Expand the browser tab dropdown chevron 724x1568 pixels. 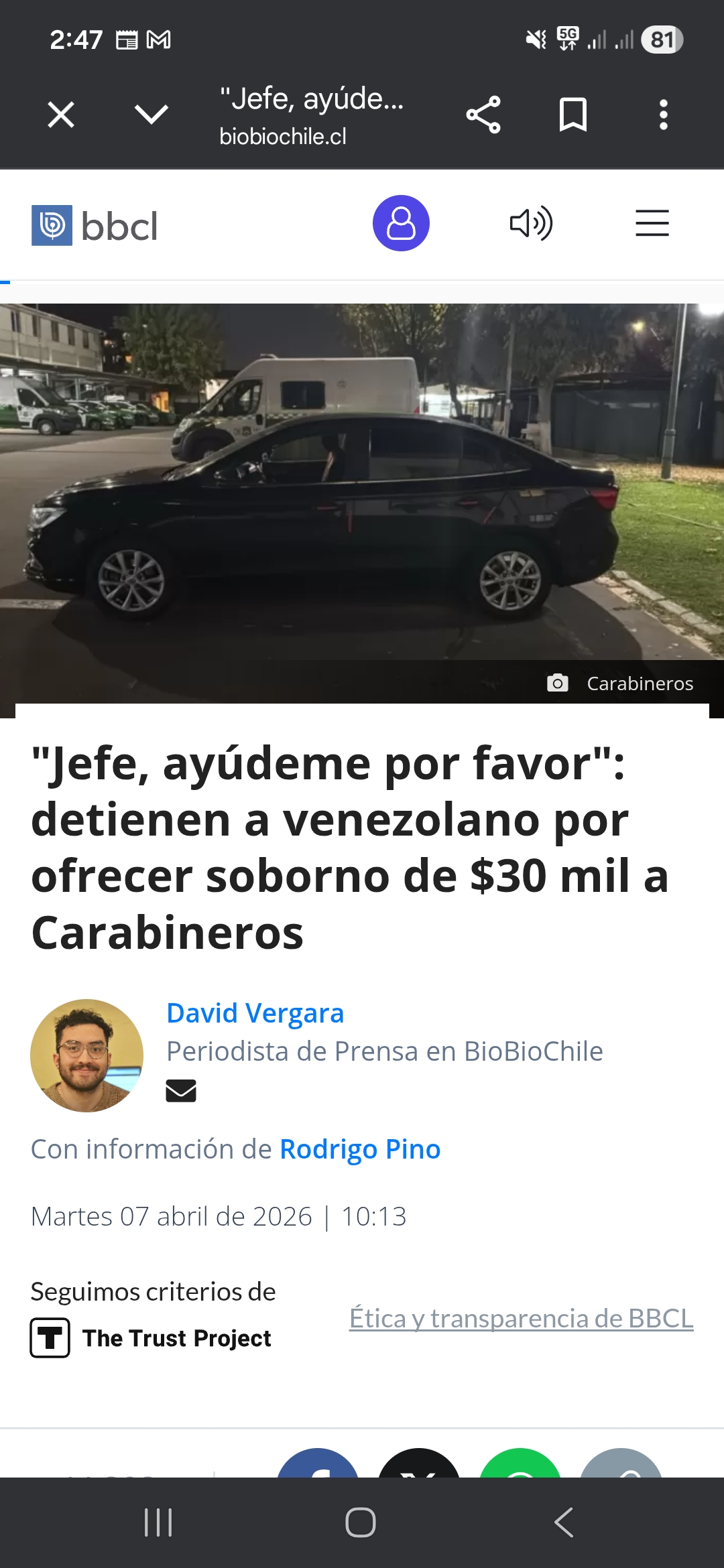pos(151,115)
